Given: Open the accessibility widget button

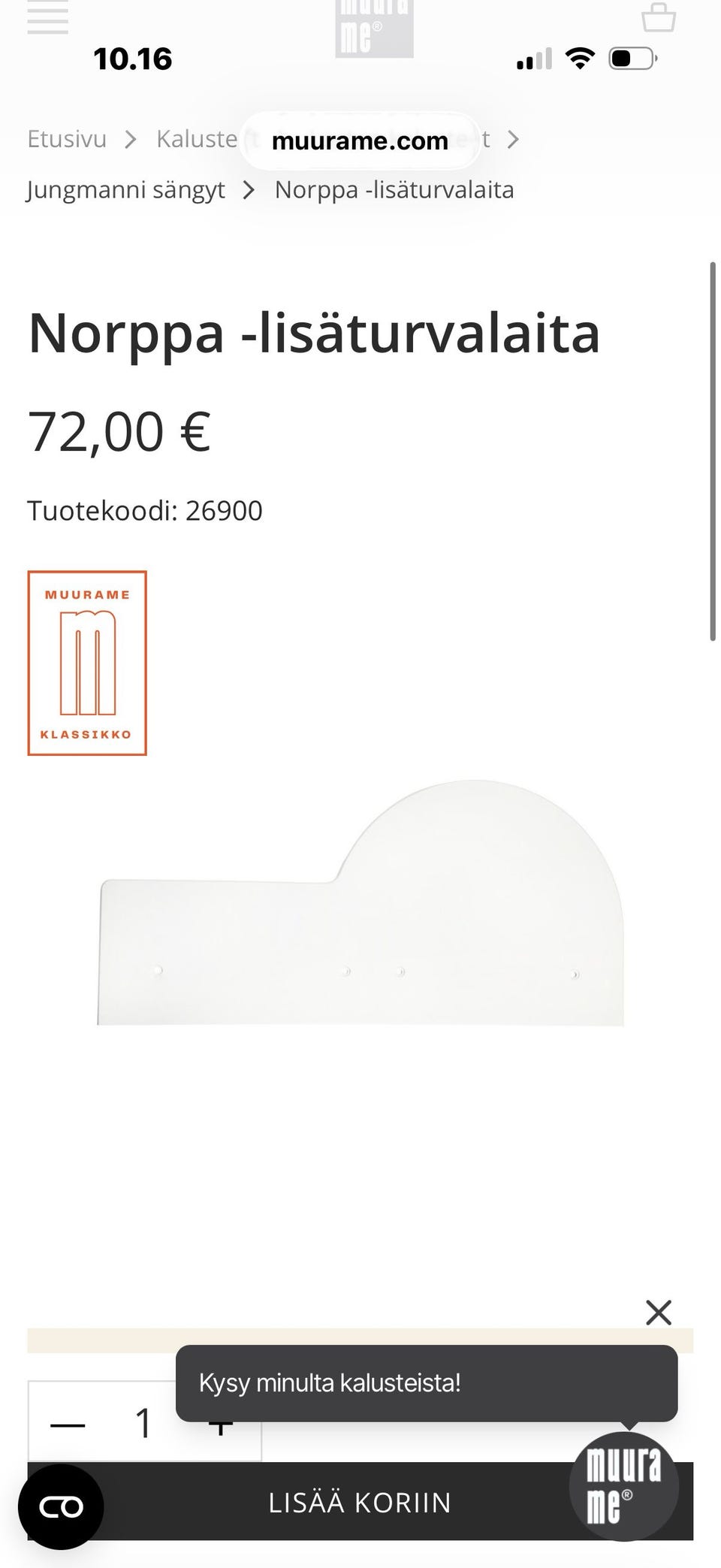Looking at the screenshot, I should 61,1506.
